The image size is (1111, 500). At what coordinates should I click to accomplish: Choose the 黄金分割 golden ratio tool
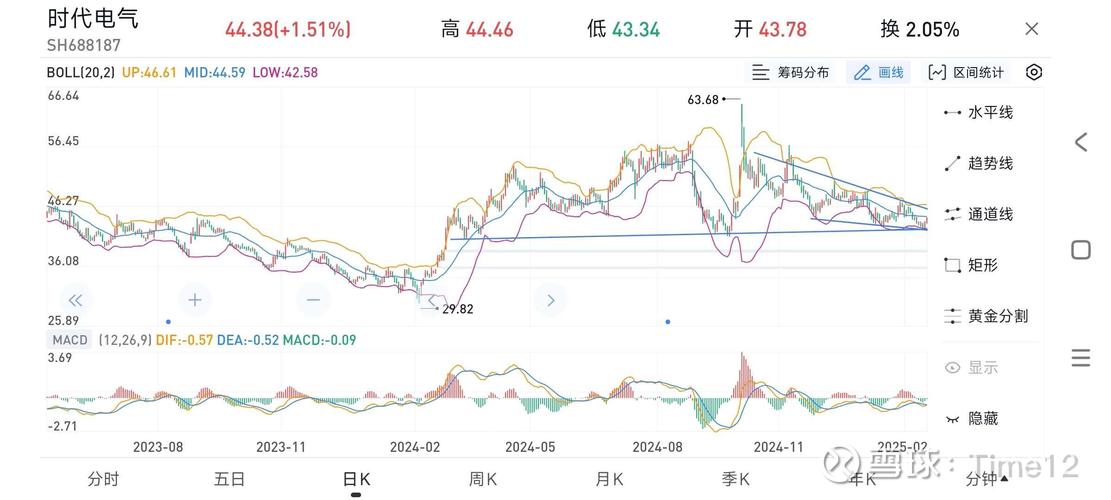tap(985, 316)
